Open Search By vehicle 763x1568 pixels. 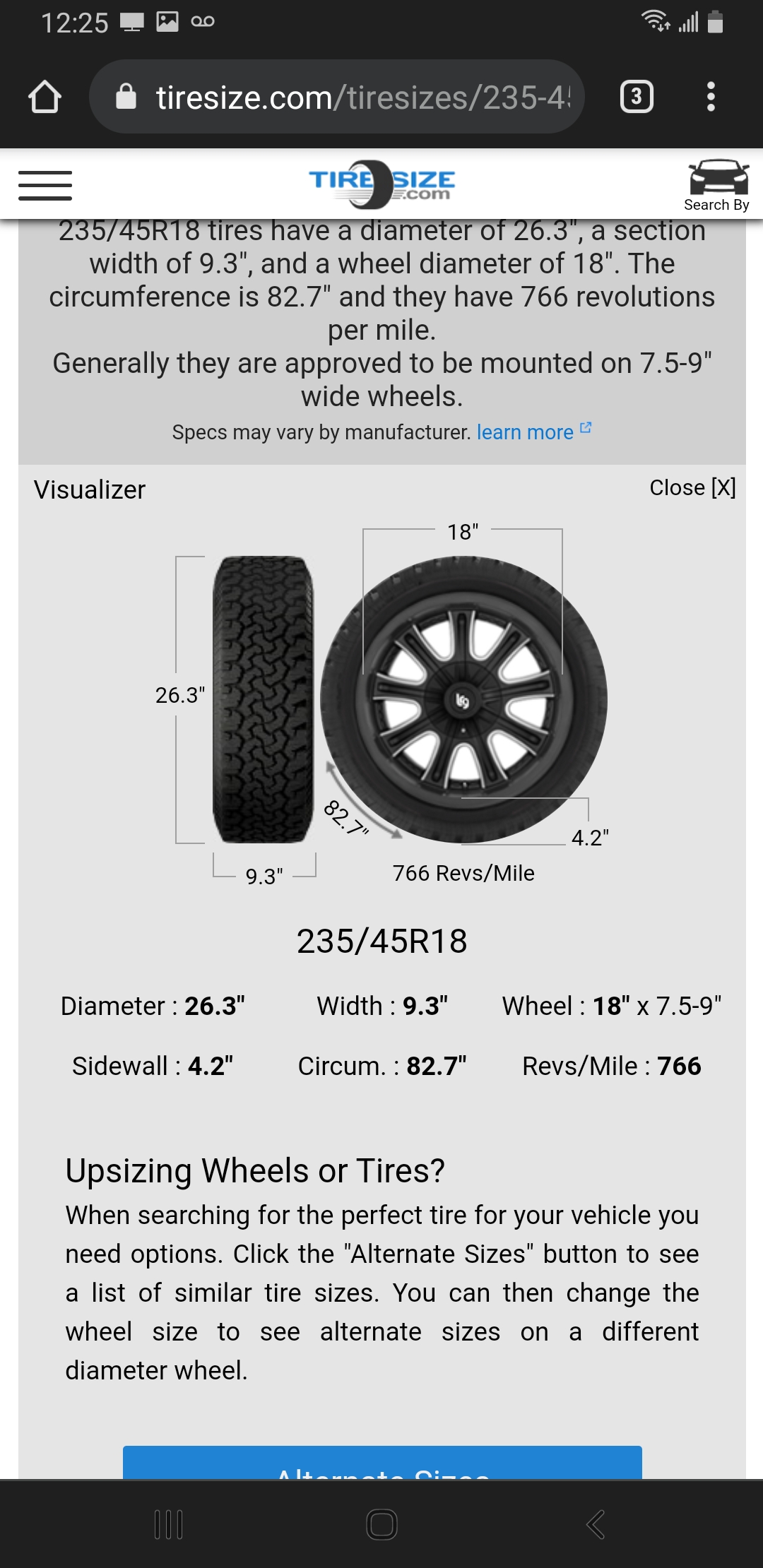click(718, 185)
